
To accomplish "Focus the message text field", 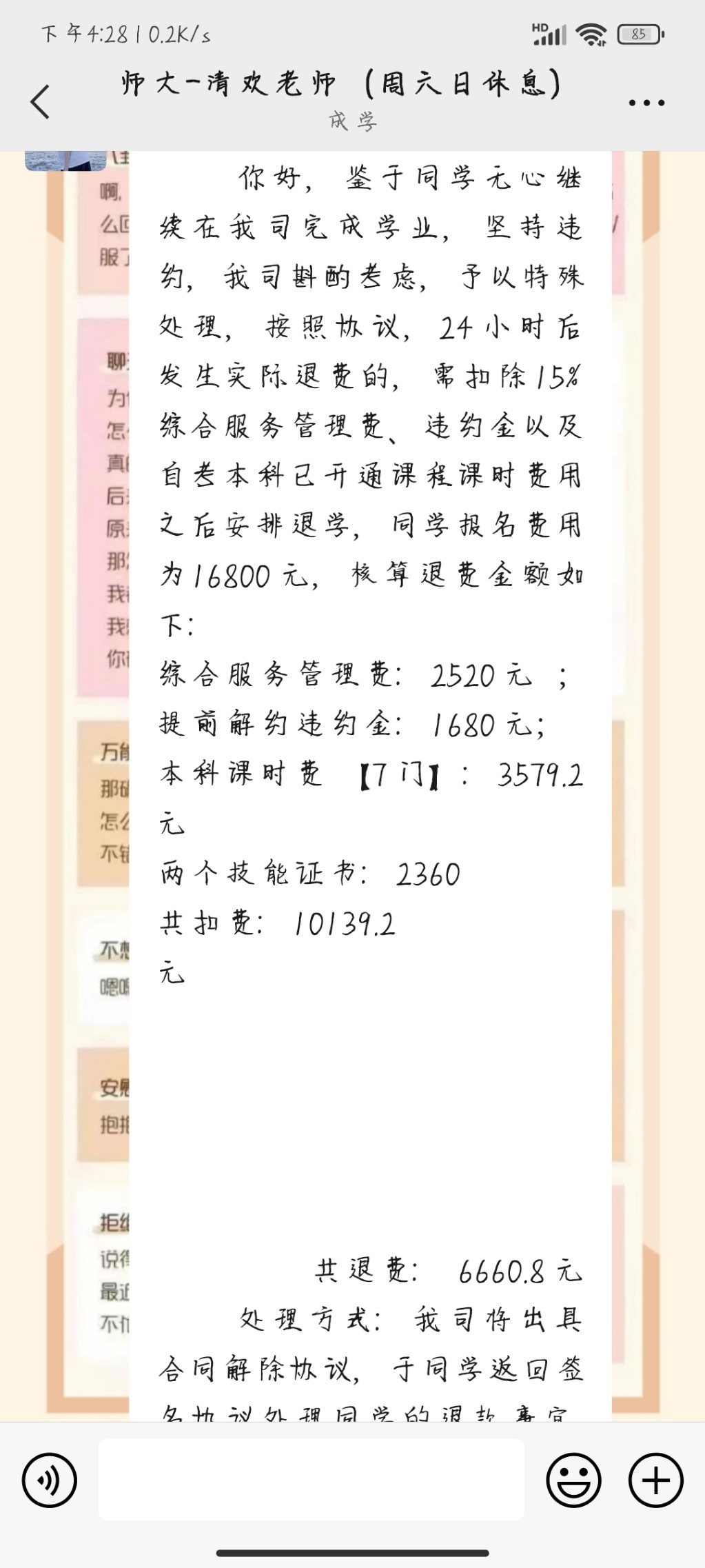I will pyautogui.click(x=311, y=1480).
